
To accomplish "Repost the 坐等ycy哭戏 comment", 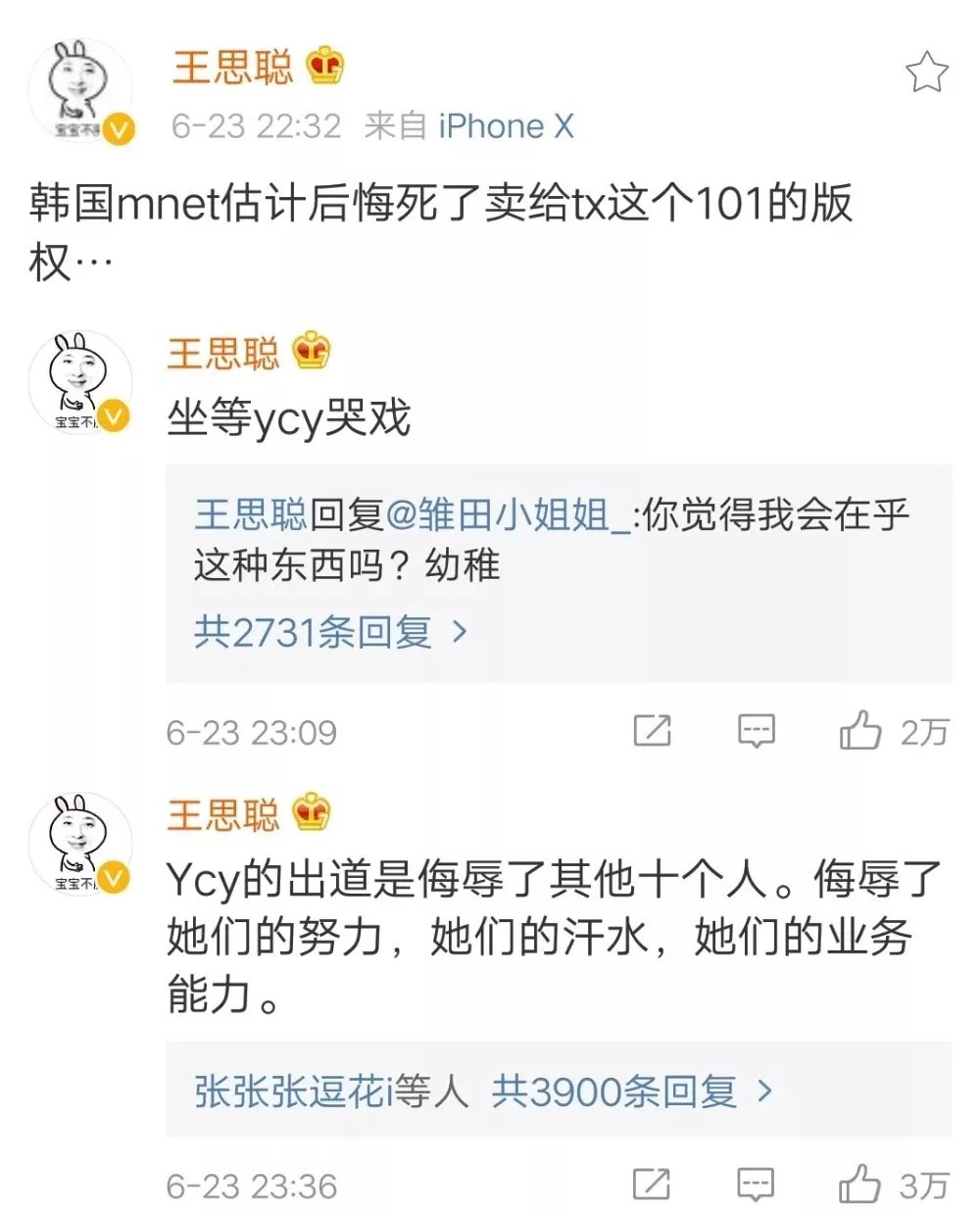I will (x=652, y=731).
